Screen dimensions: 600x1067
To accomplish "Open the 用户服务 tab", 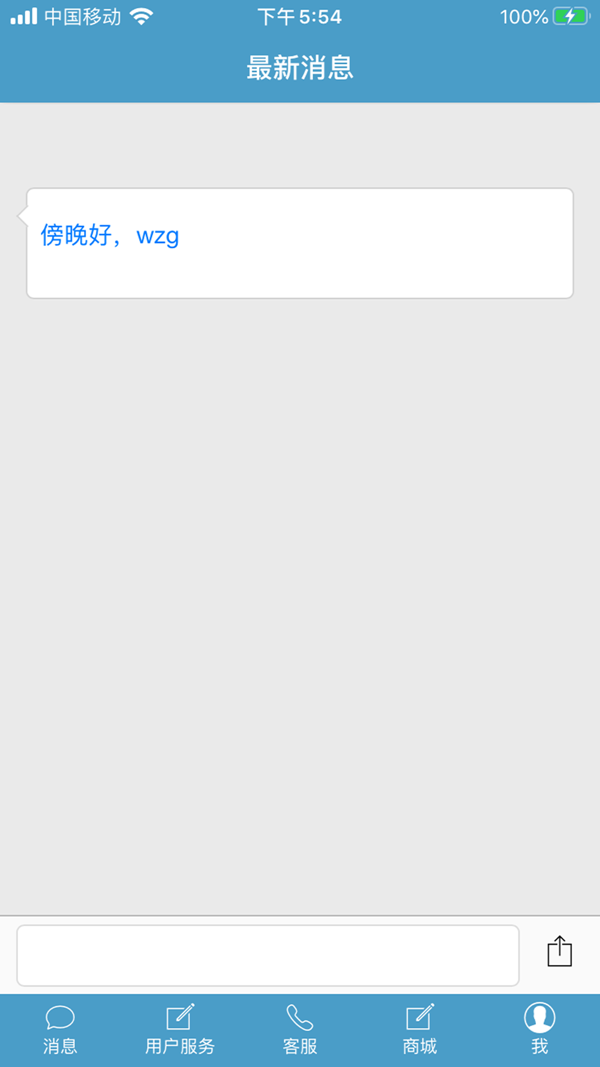I will point(180,1030).
